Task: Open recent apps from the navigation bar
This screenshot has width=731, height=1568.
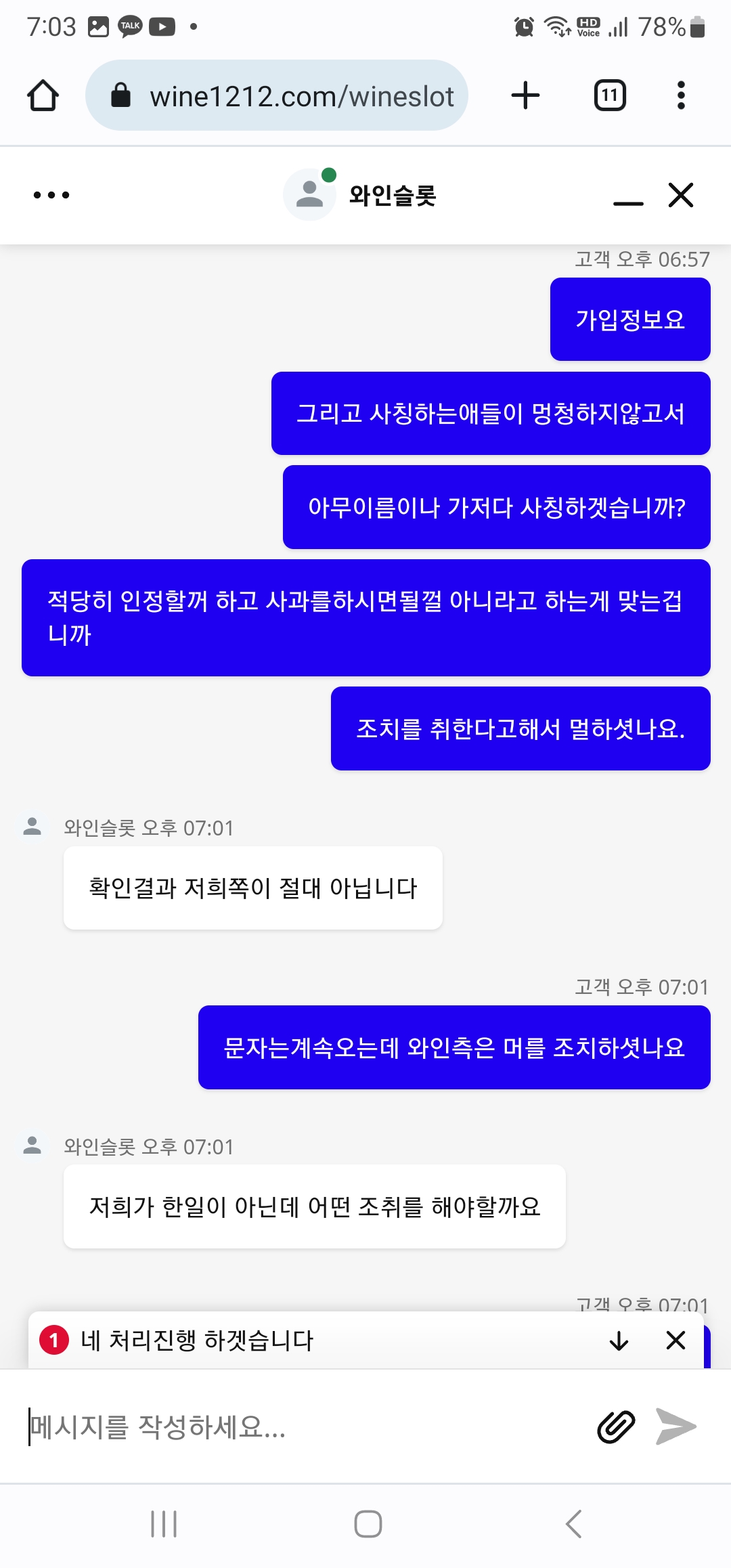Action: click(x=164, y=1524)
